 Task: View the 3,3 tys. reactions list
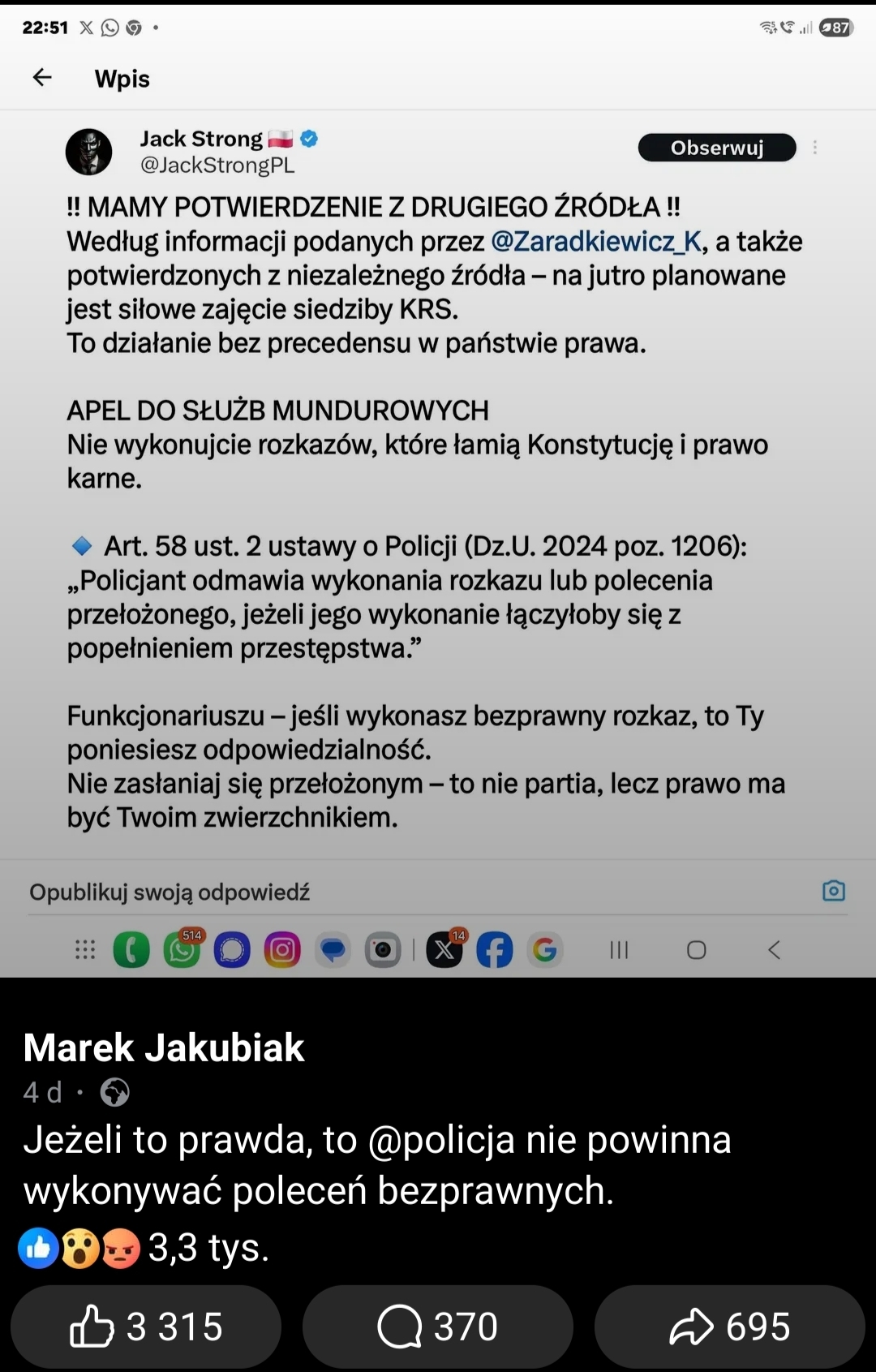tap(144, 1248)
